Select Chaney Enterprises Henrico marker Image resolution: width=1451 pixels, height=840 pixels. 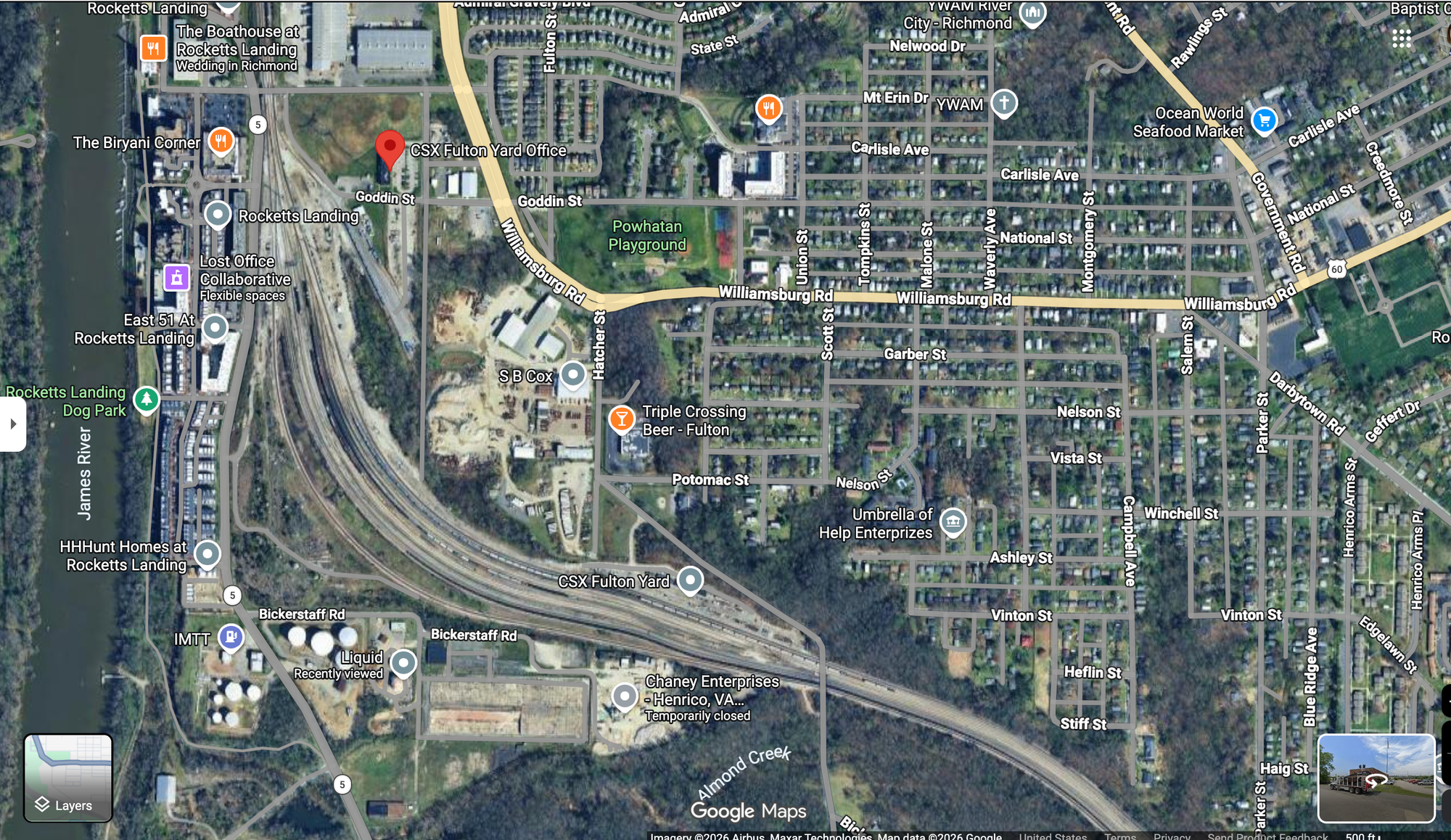coord(624,696)
